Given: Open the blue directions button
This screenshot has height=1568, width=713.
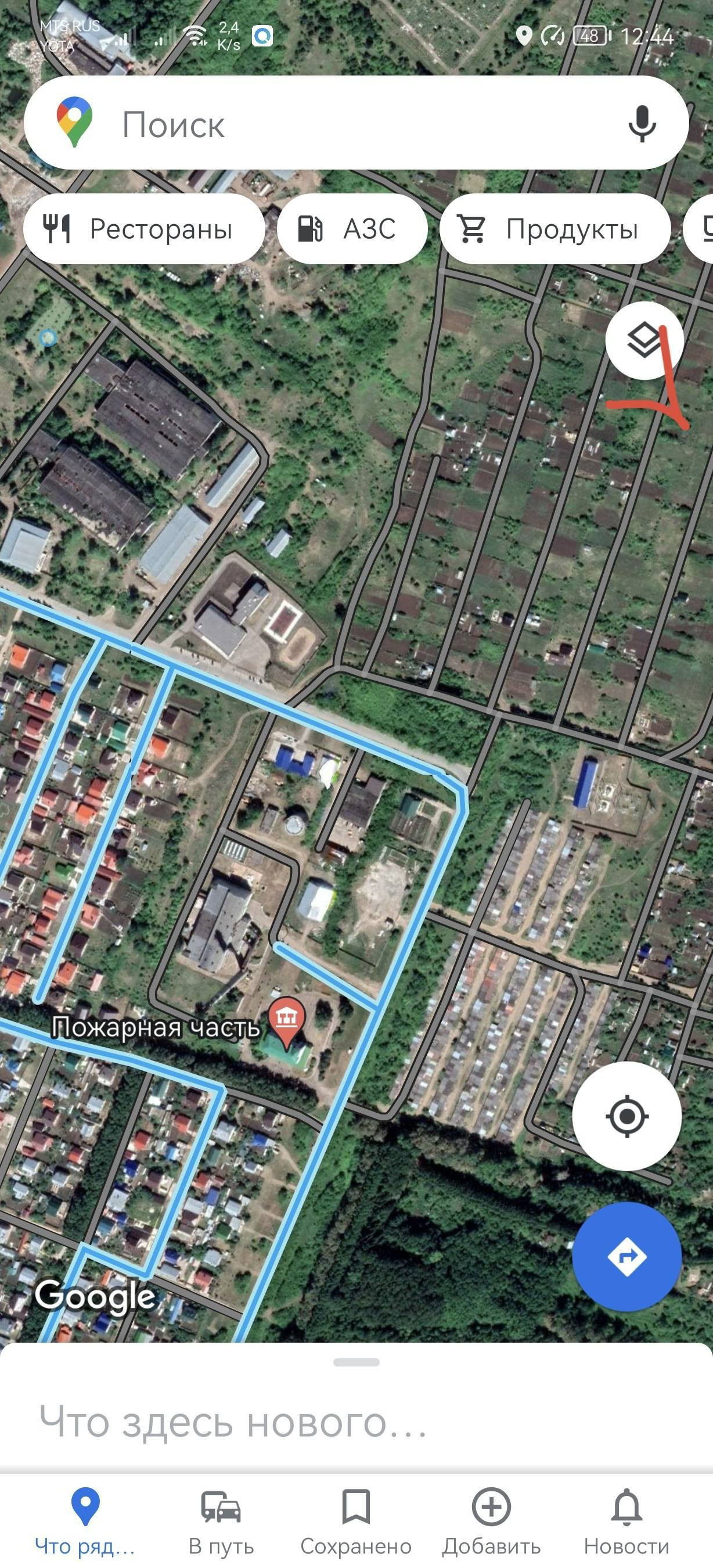Looking at the screenshot, I should pos(626,1256).
